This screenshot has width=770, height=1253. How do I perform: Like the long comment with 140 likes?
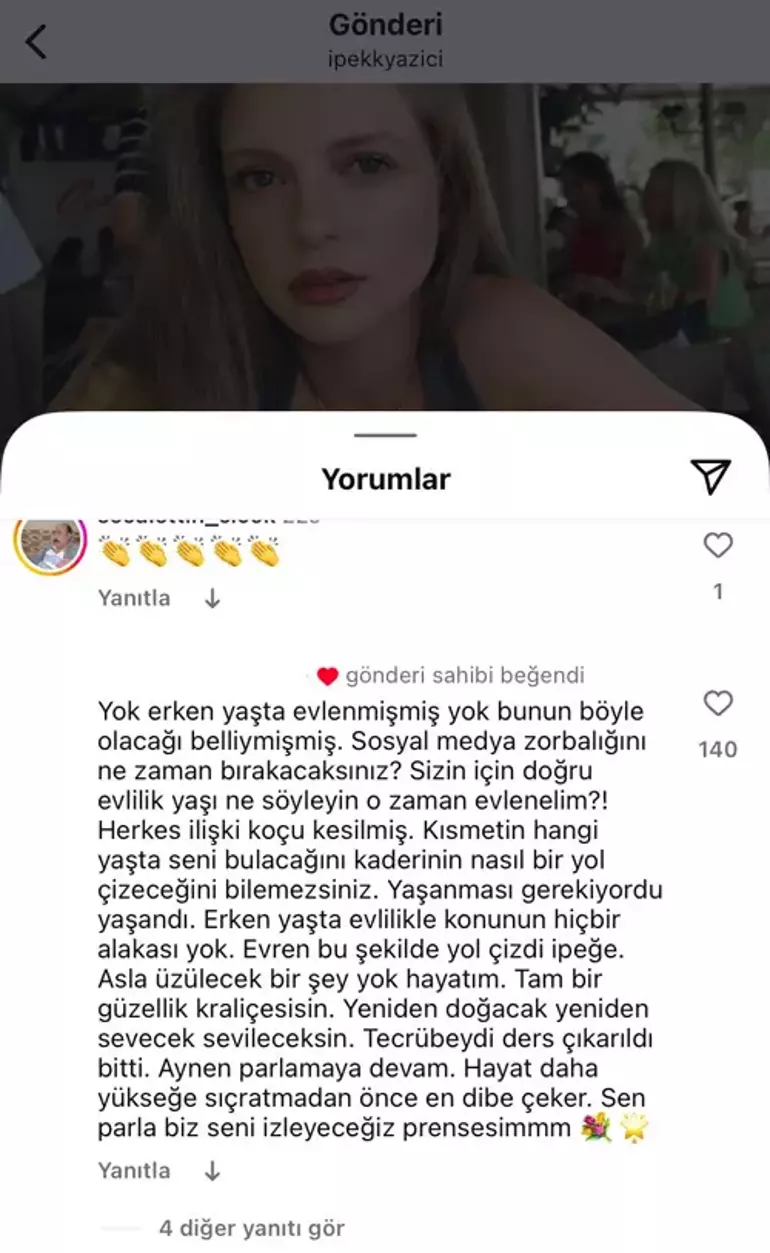click(x=718, y=703)
